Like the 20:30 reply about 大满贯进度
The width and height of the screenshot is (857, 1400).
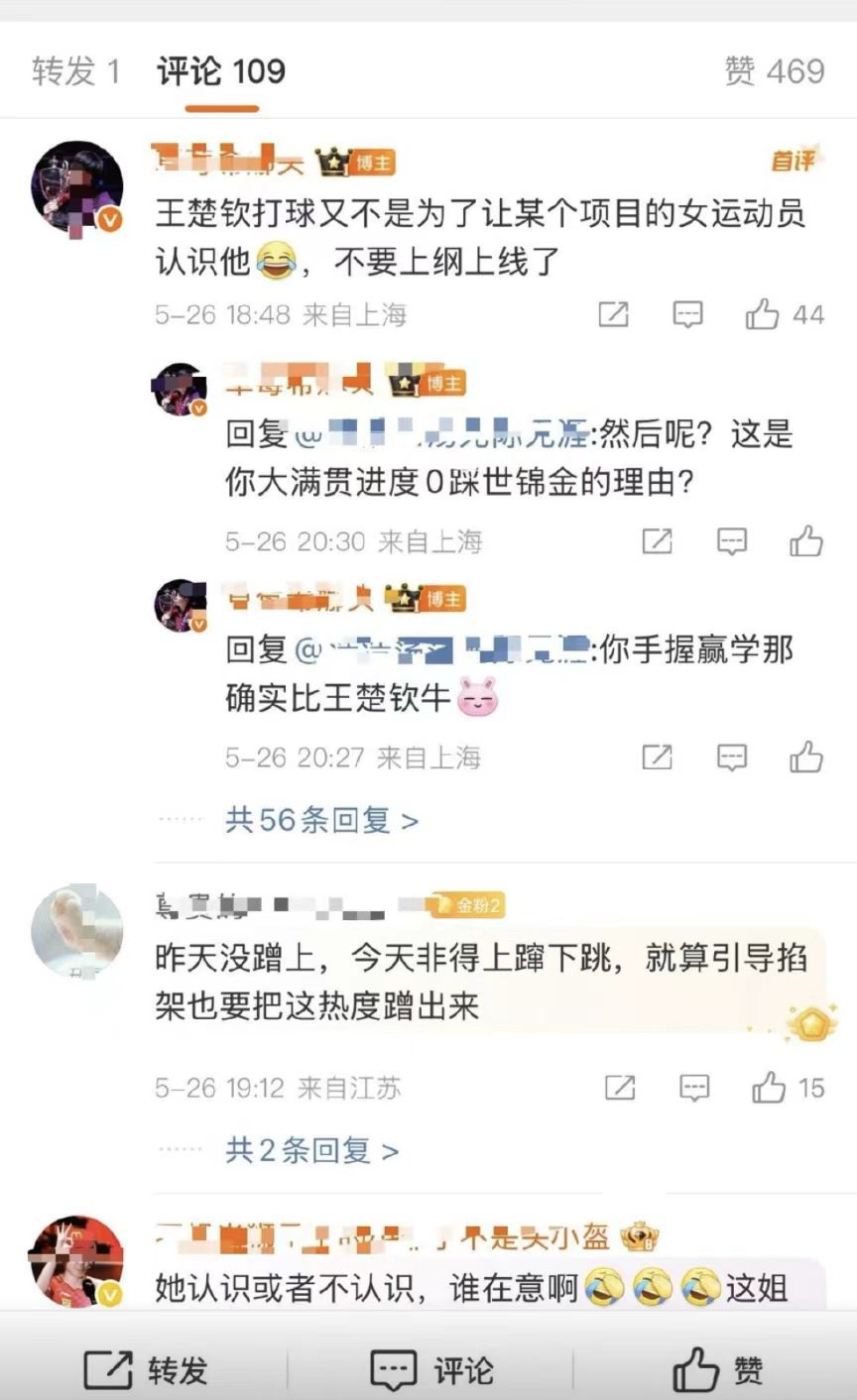(x=806, y=541)
